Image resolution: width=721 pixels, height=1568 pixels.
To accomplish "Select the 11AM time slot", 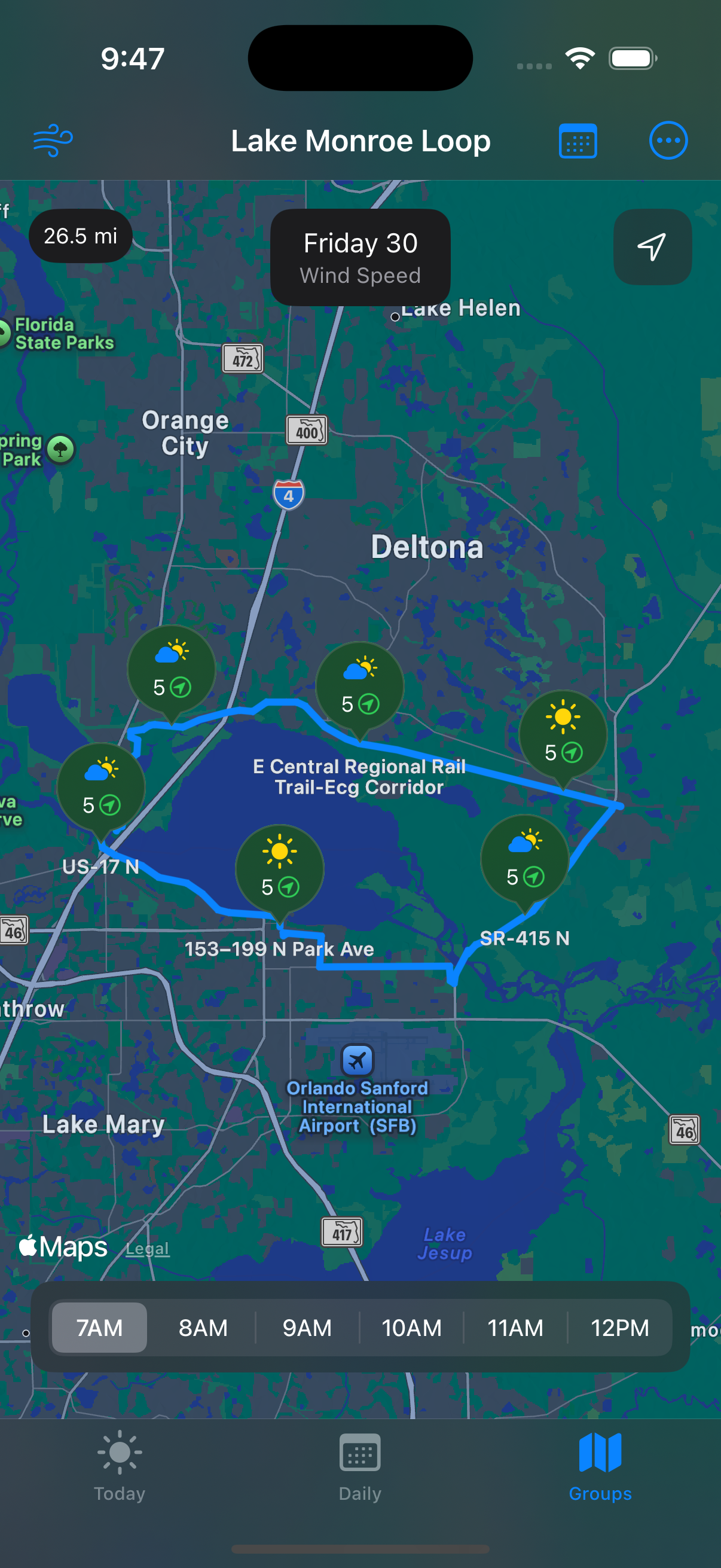I will click(515, 1328).
